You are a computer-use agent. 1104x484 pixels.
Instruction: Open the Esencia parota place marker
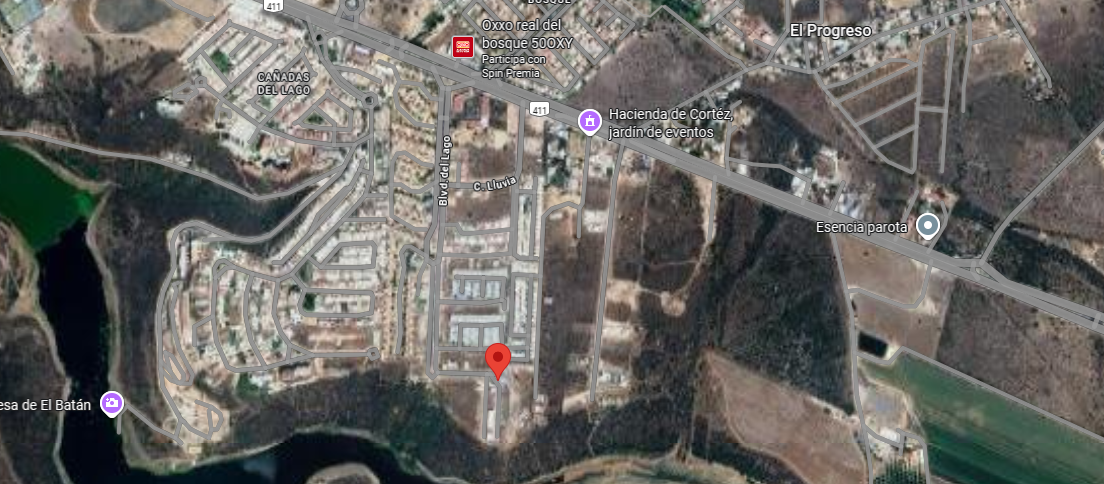pyautogui.click(x=929, y=226)
